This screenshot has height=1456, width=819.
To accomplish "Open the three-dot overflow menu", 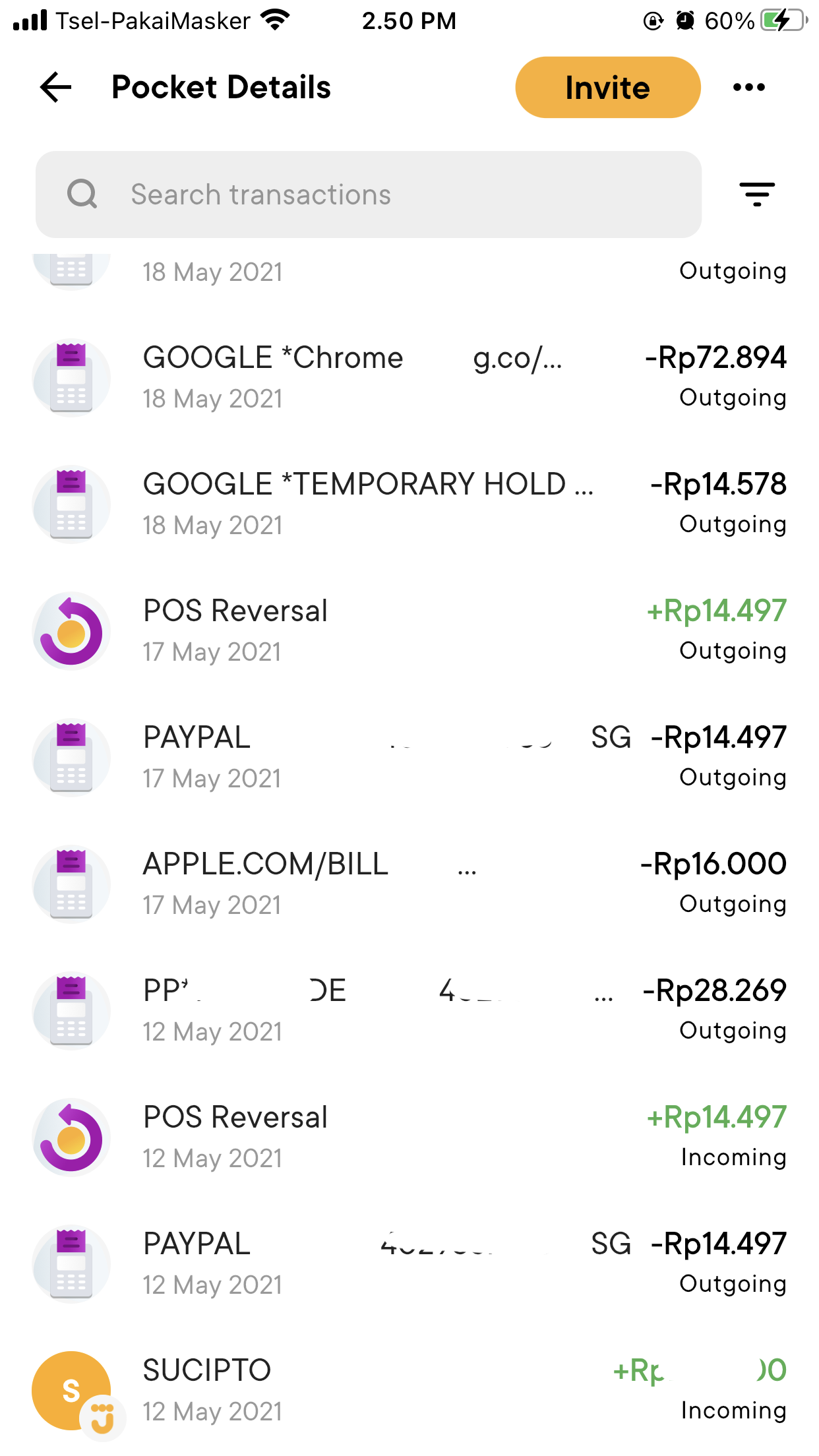I will (x=750, y=86).
